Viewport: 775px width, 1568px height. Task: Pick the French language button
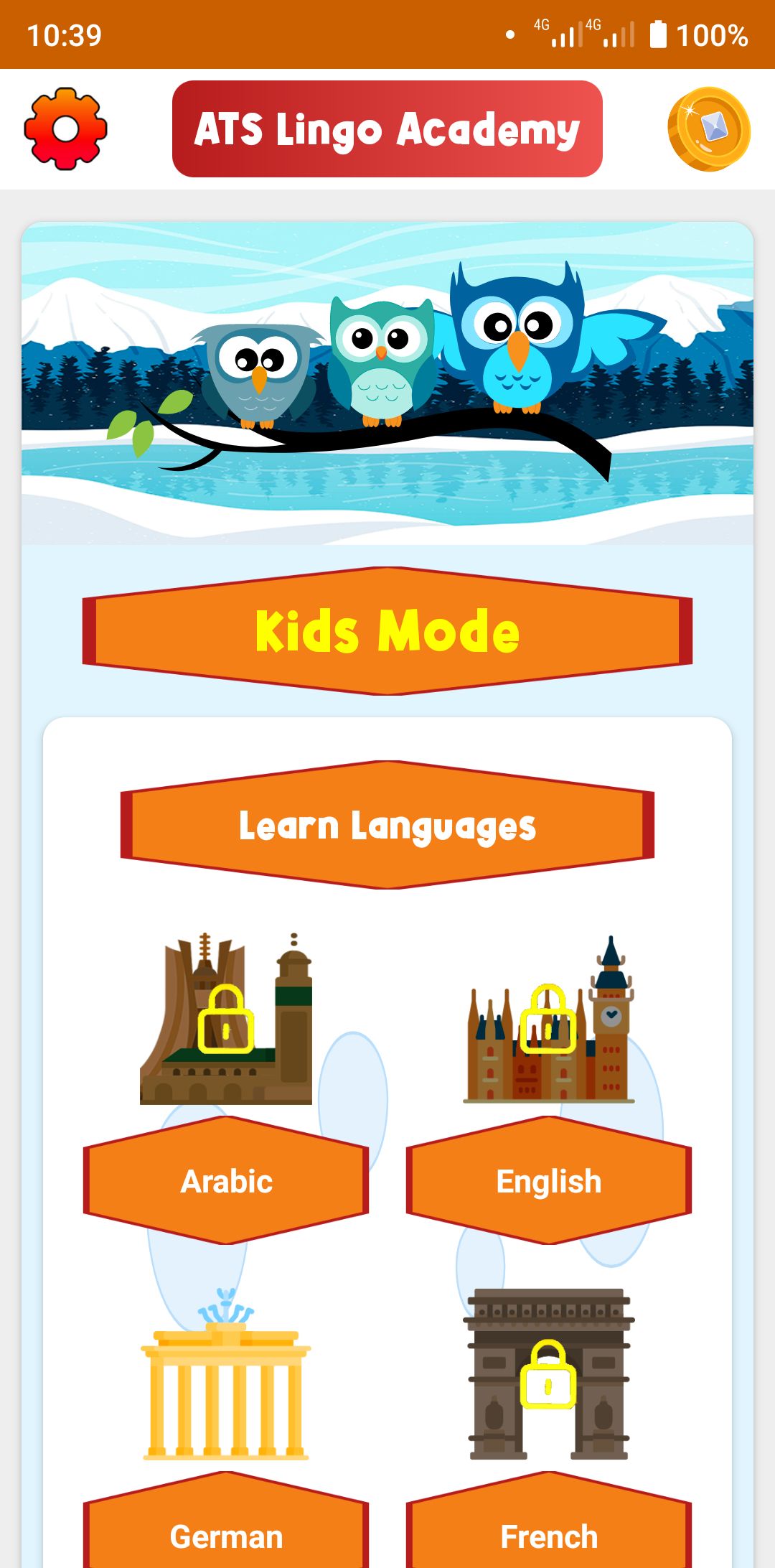(x=549, y=1535)
